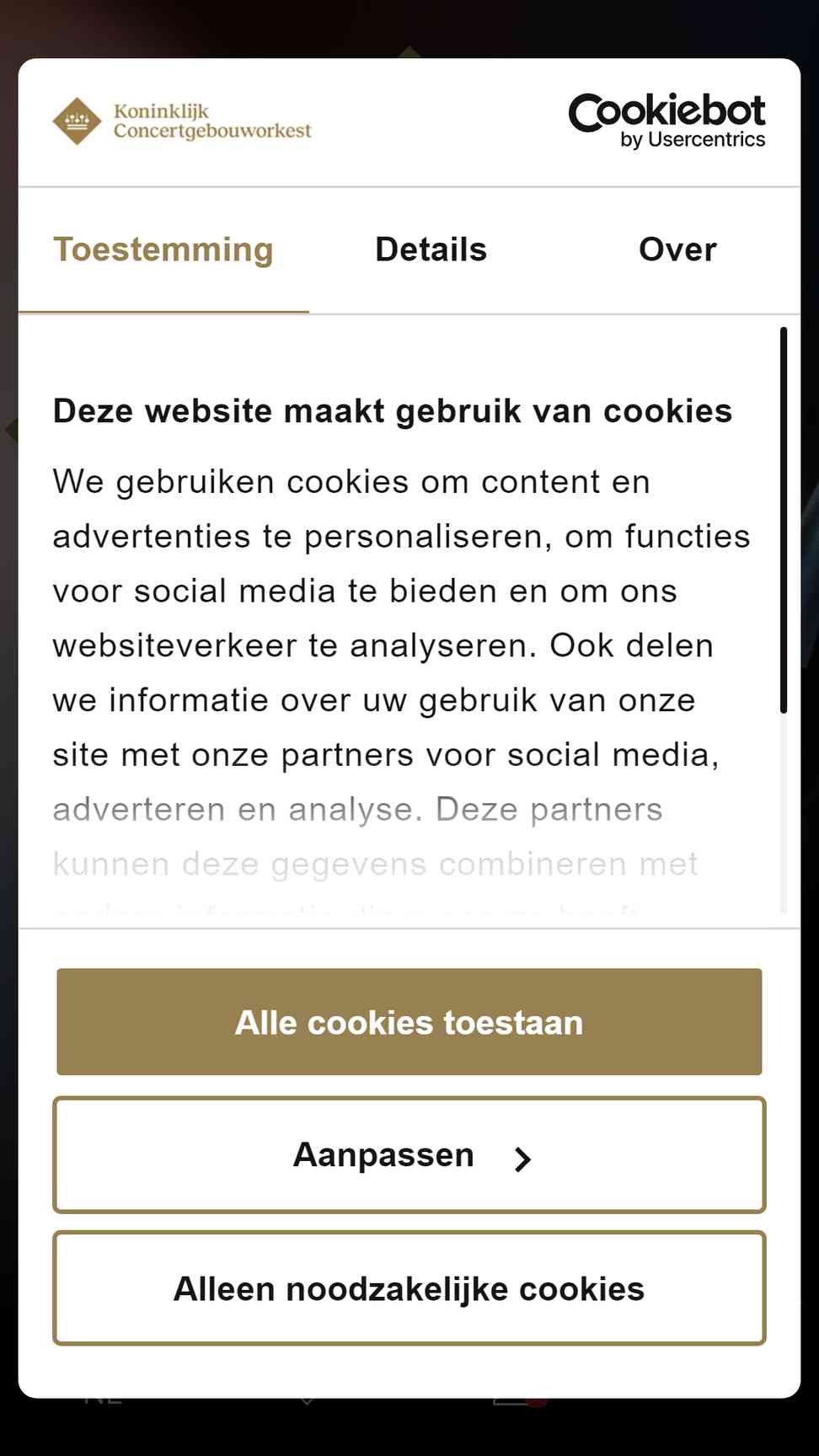Switch to the Details tab
Image resolution: width=819 pixels, height=1456 pixels.
[x=431, y=250]
